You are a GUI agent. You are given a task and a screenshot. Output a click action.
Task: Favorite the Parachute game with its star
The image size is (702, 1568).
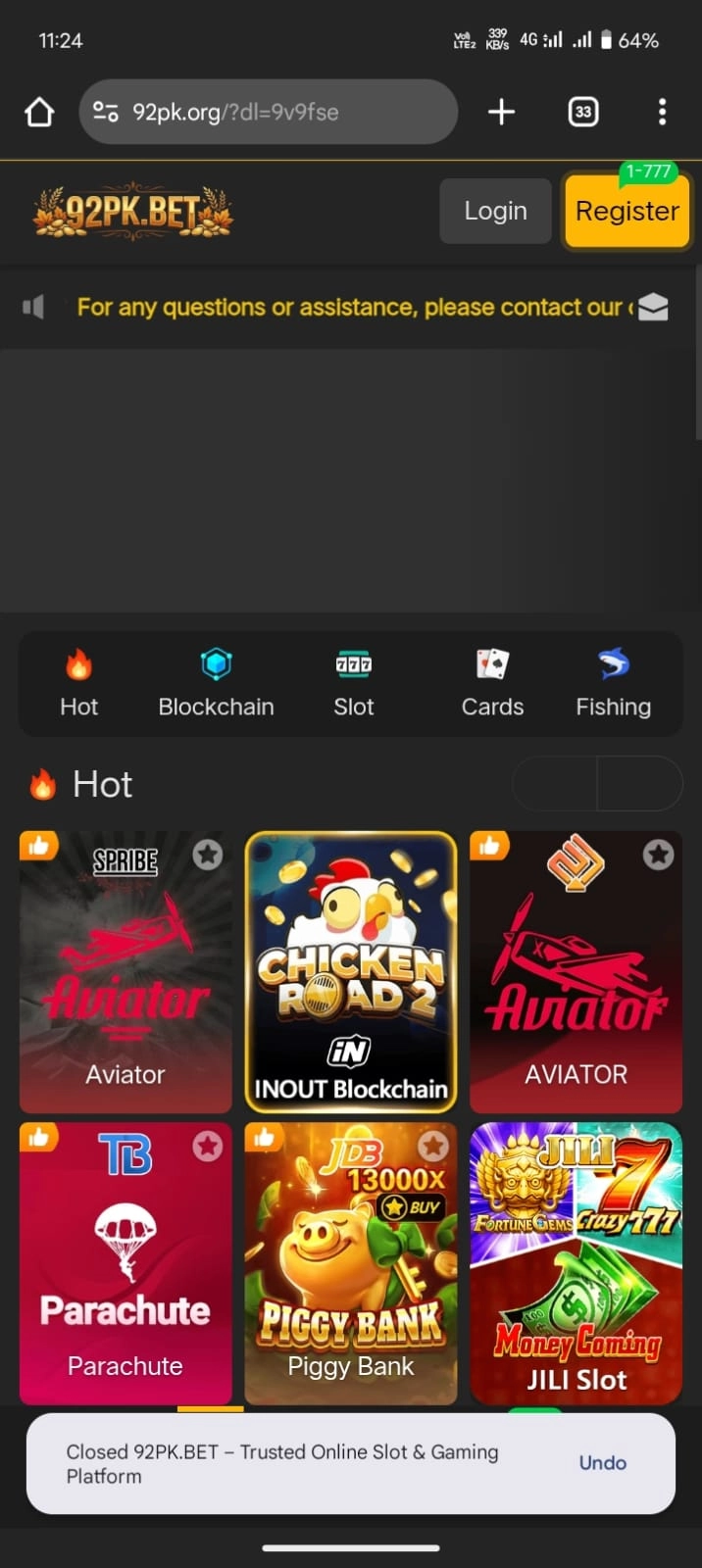point(207,1146)
